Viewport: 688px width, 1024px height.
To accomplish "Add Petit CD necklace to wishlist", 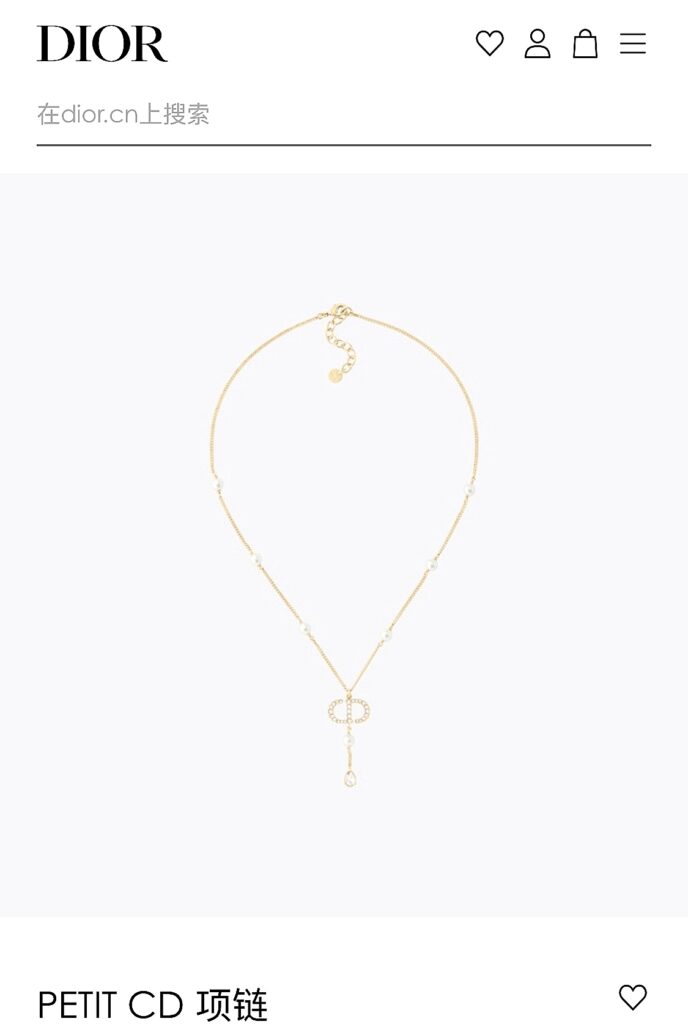I will [x=632, y=996].
